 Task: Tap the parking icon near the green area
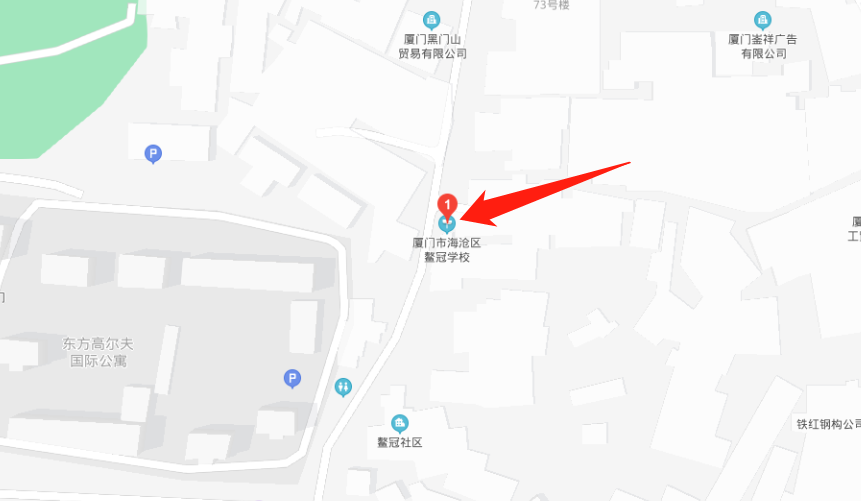coord(152,153)
